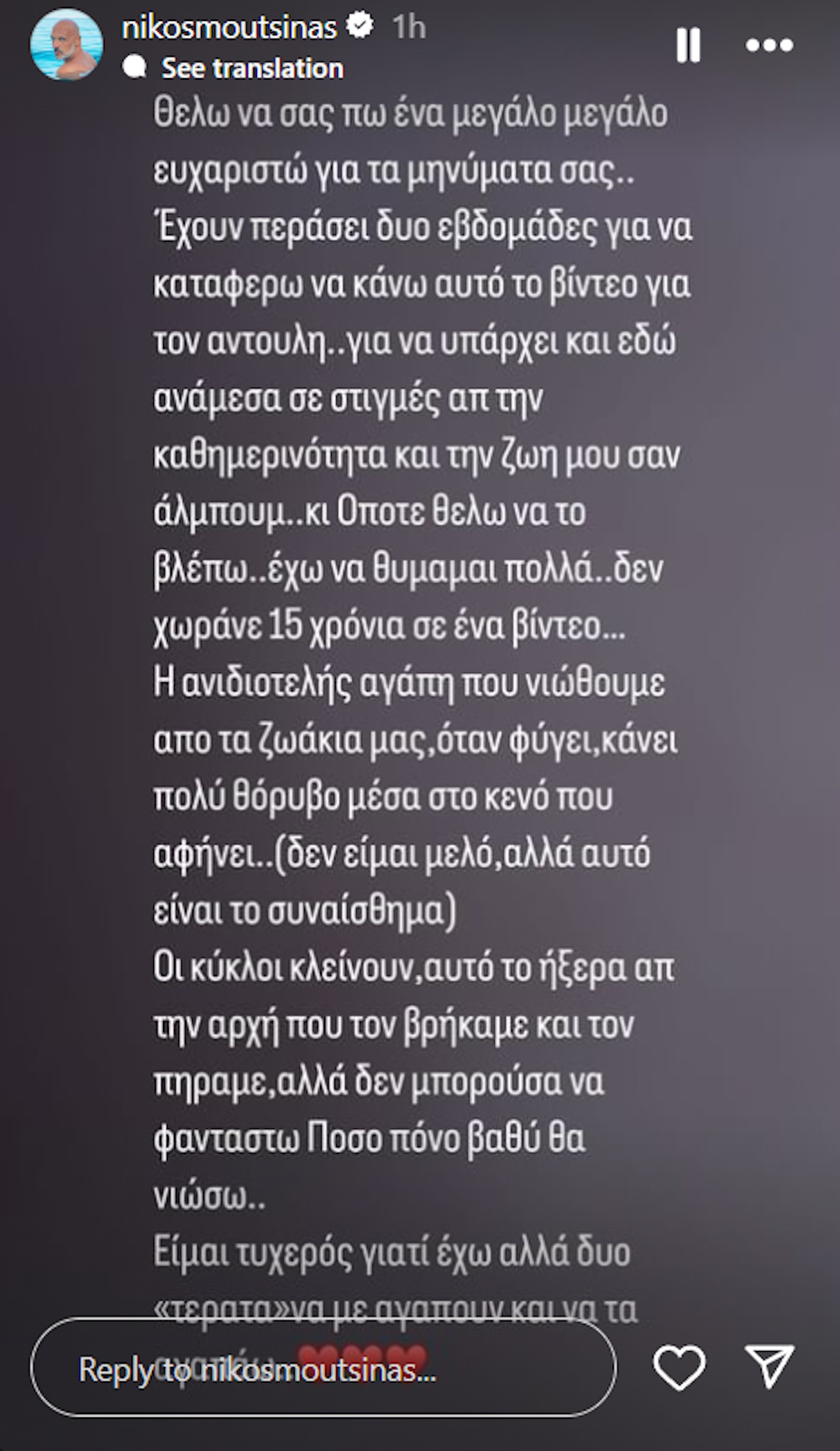Like this story with the heart
The height and width of the screenshot is (1451, 840).
click(x=680, y=1368)
